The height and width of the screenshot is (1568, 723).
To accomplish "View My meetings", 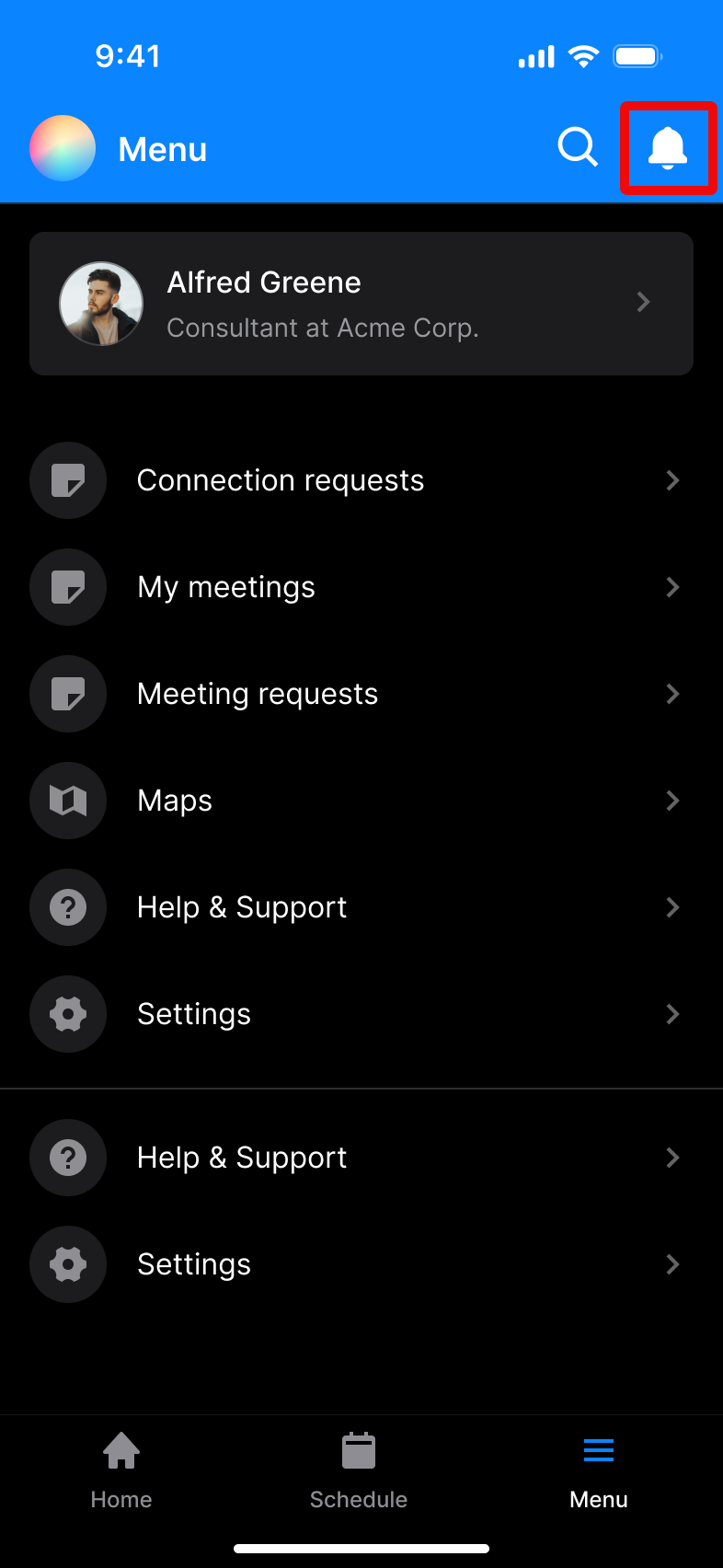I will tap(361, 587).
